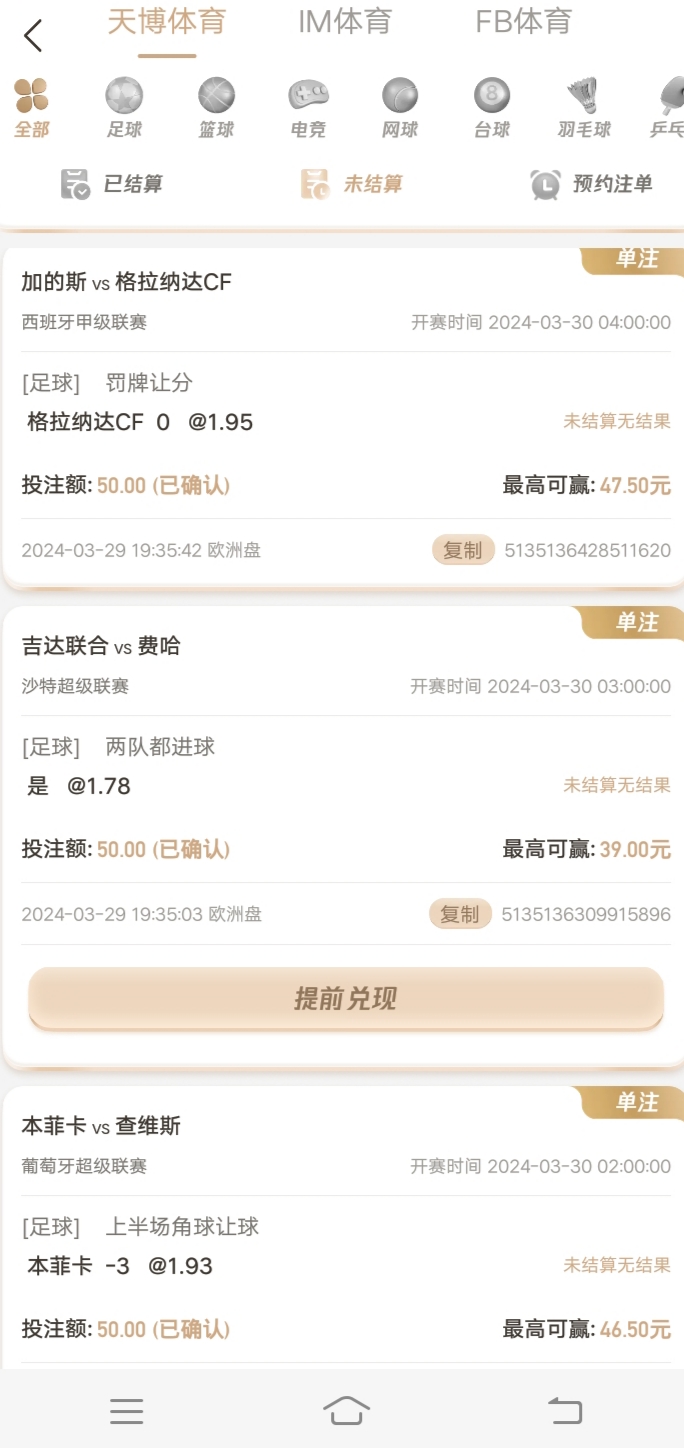Select the 天博体育 tab

click(167, 22)
